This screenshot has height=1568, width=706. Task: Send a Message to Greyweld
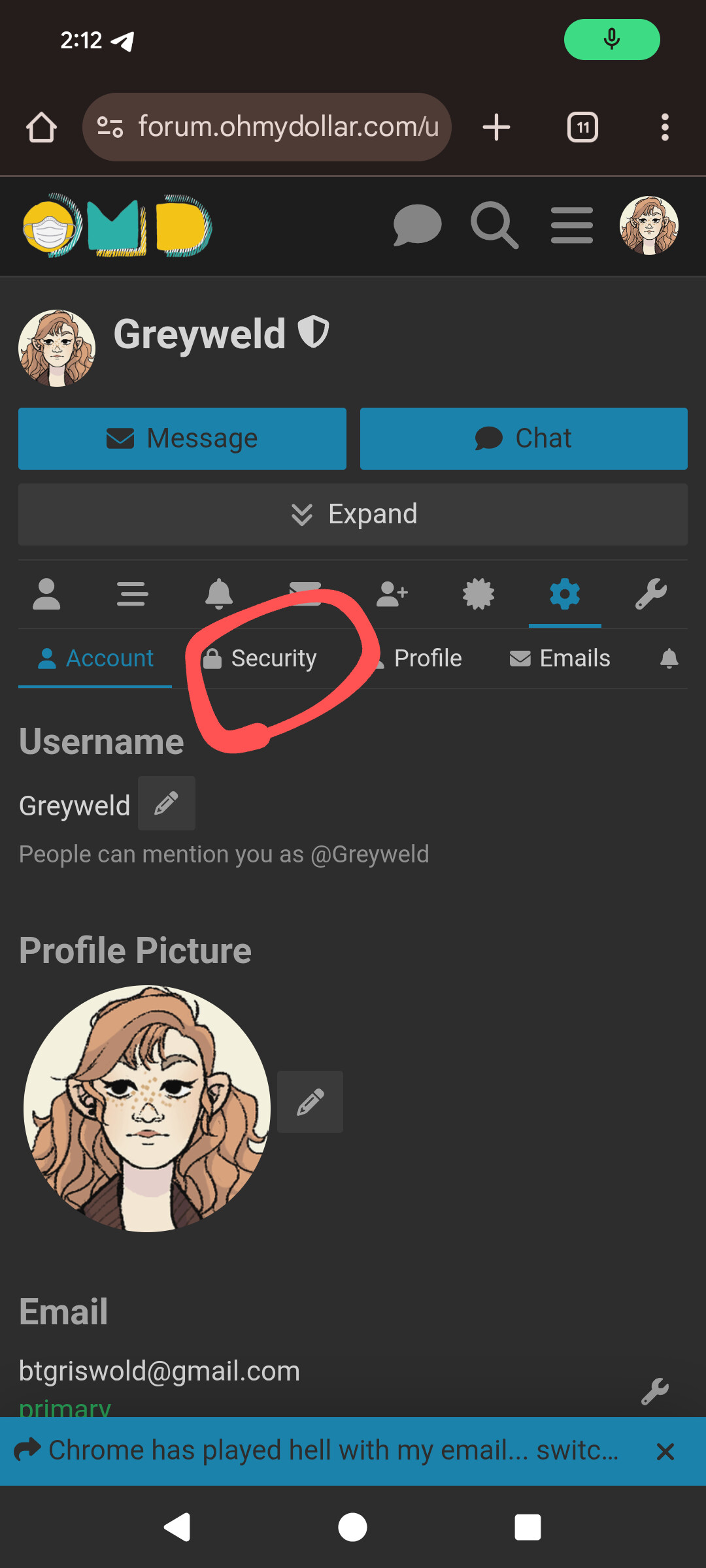point(182,438)
